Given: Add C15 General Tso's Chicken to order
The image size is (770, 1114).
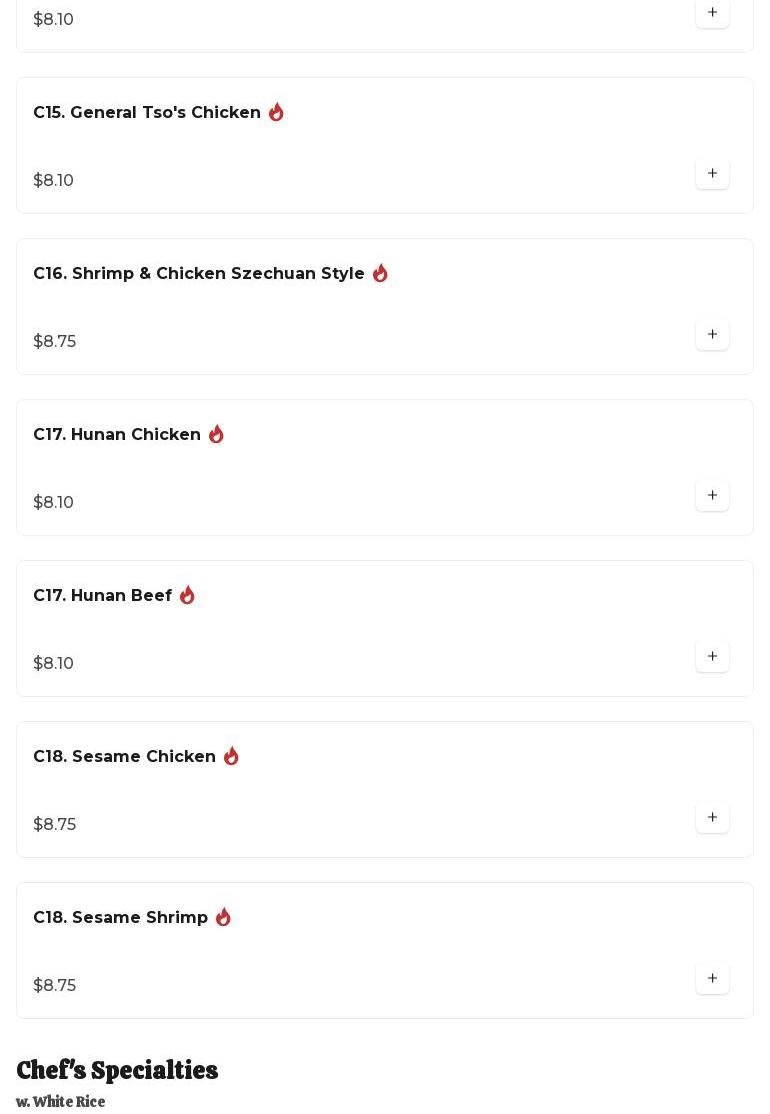Looking at the screenshot, I should click(712, 174).
